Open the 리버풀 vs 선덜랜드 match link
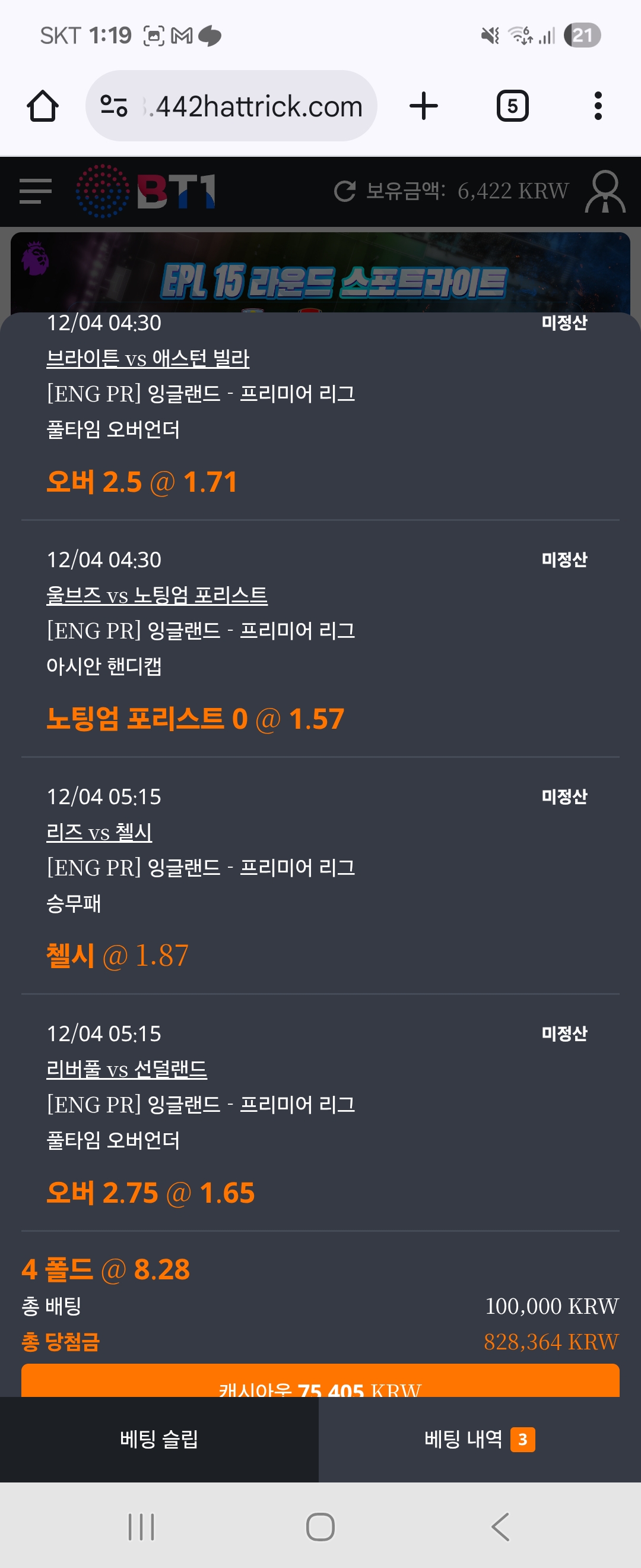Screen dimensions: 641x1568 126,1068
